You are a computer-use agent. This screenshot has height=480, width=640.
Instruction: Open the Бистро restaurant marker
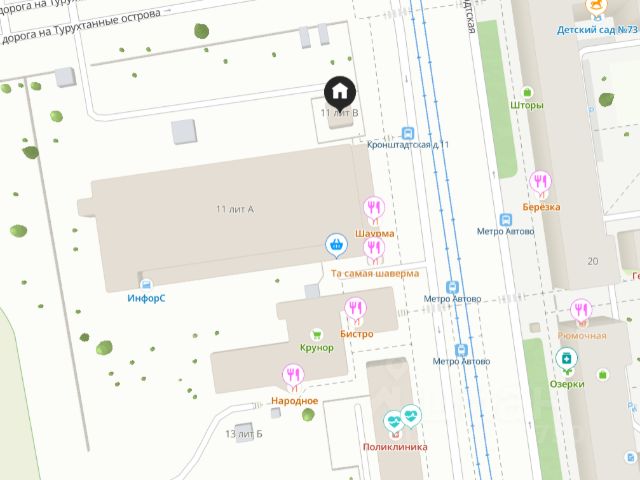coord(354,308)
